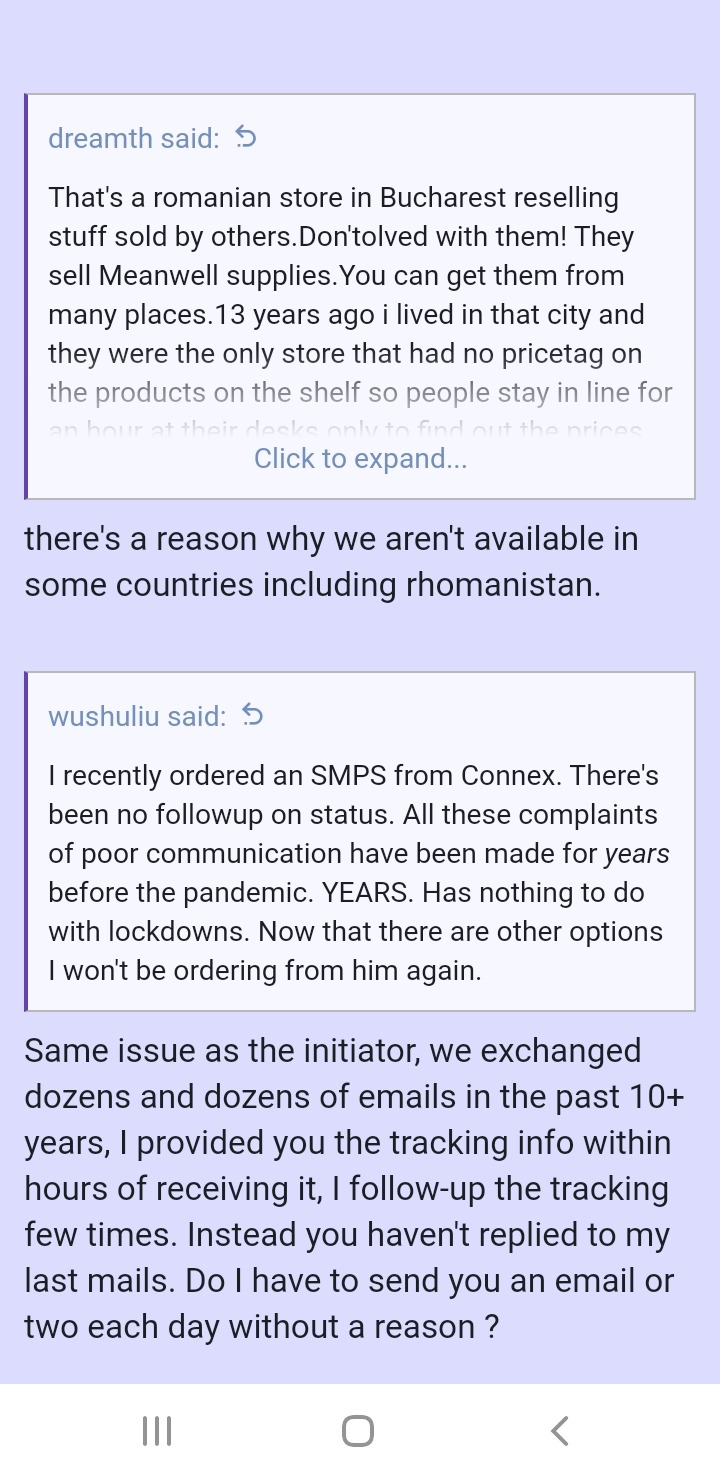This screenshot has height=1480, width=720.
Task: Open the recent apps view
Action: 157,1431
